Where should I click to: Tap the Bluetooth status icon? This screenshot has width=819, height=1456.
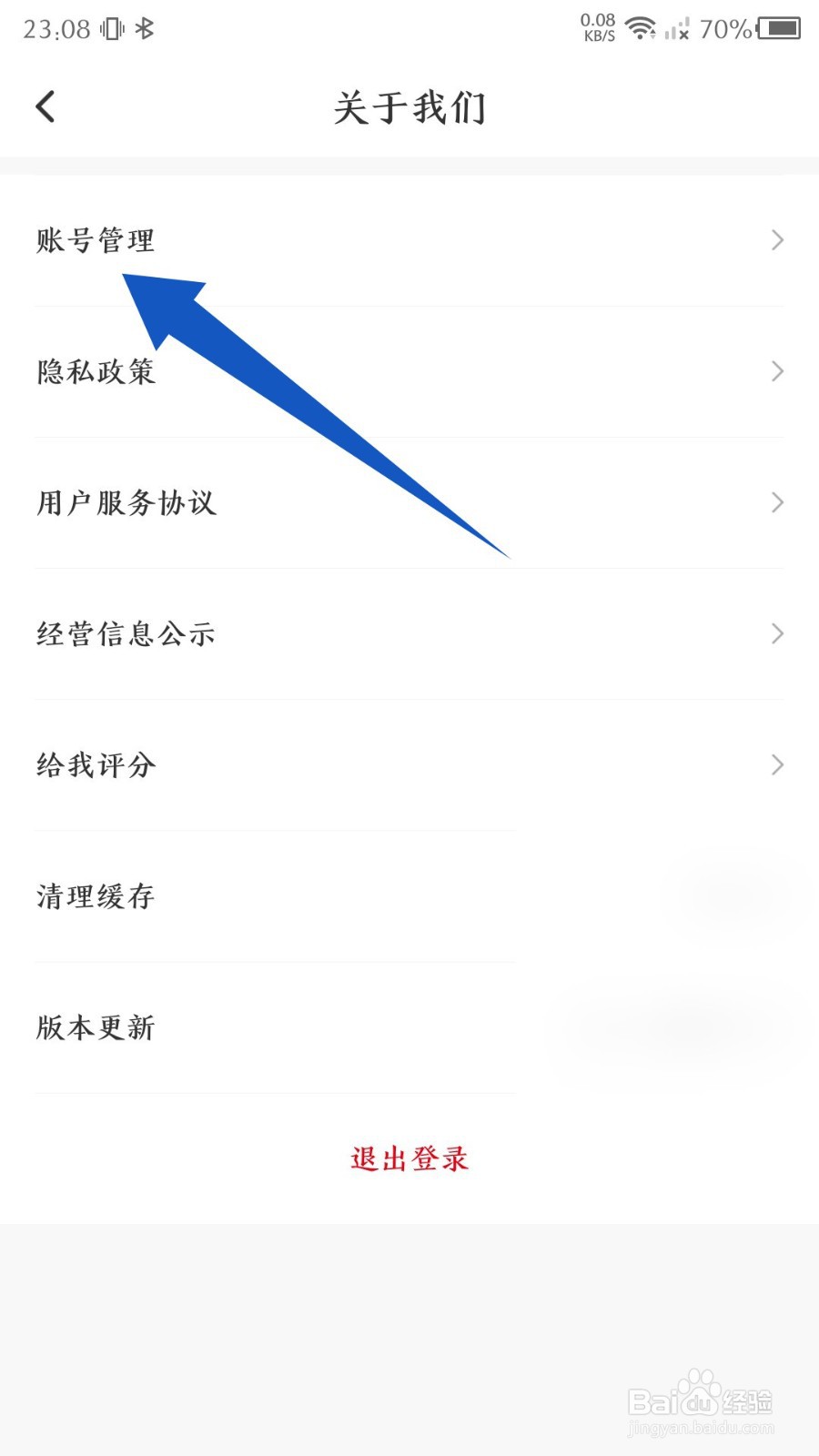click(x=144, y=27)
